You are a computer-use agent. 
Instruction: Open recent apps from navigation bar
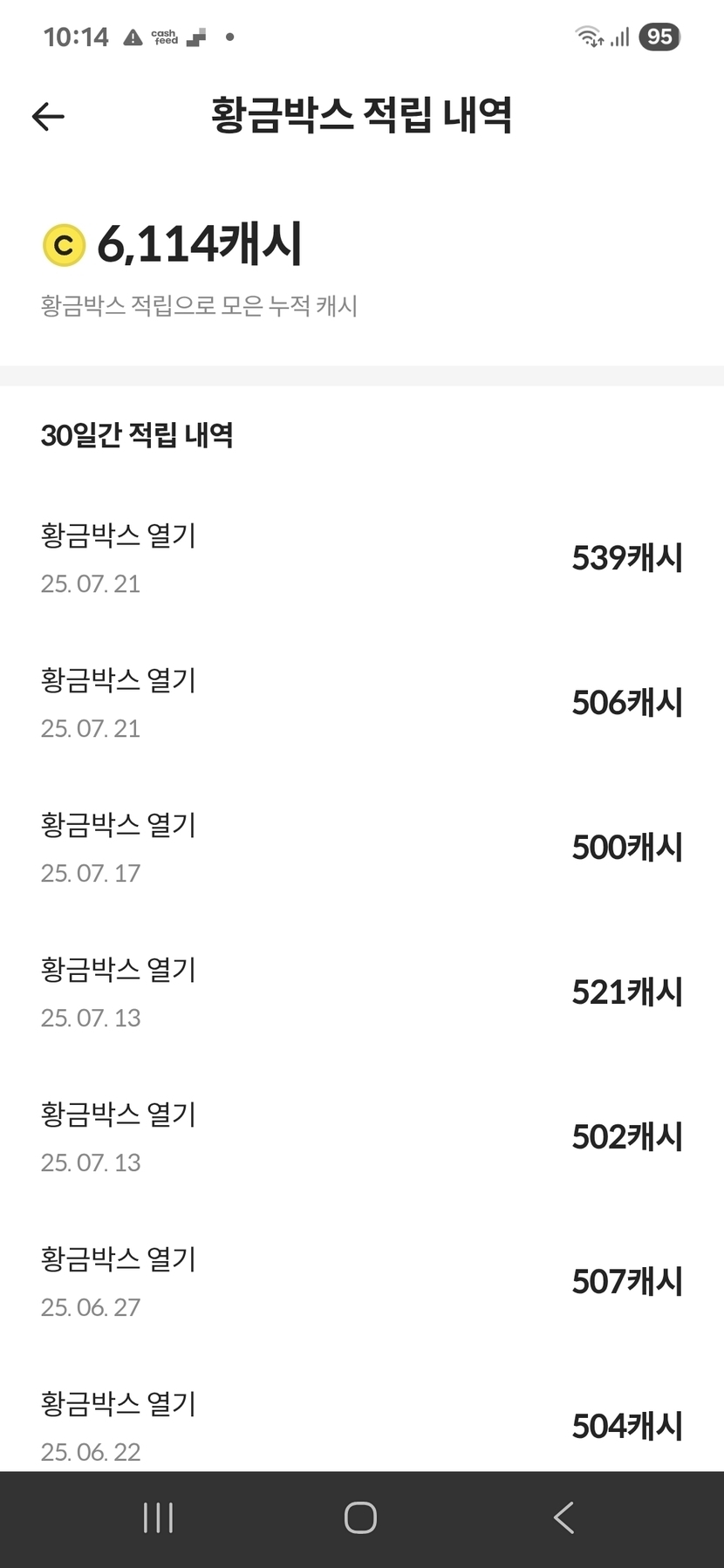pos(158,1518)
